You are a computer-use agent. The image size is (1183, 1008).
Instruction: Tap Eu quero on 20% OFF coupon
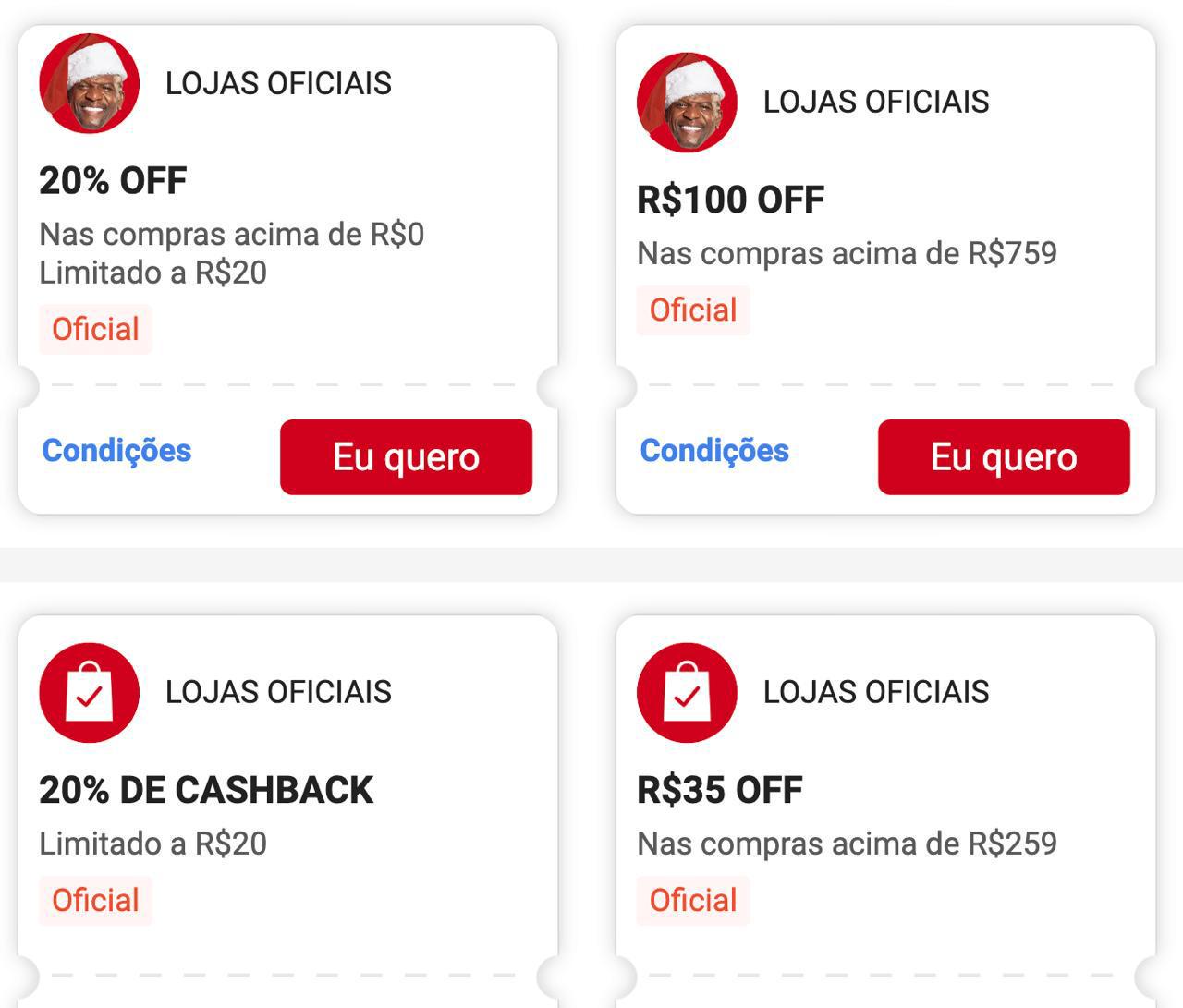point(406,457)
